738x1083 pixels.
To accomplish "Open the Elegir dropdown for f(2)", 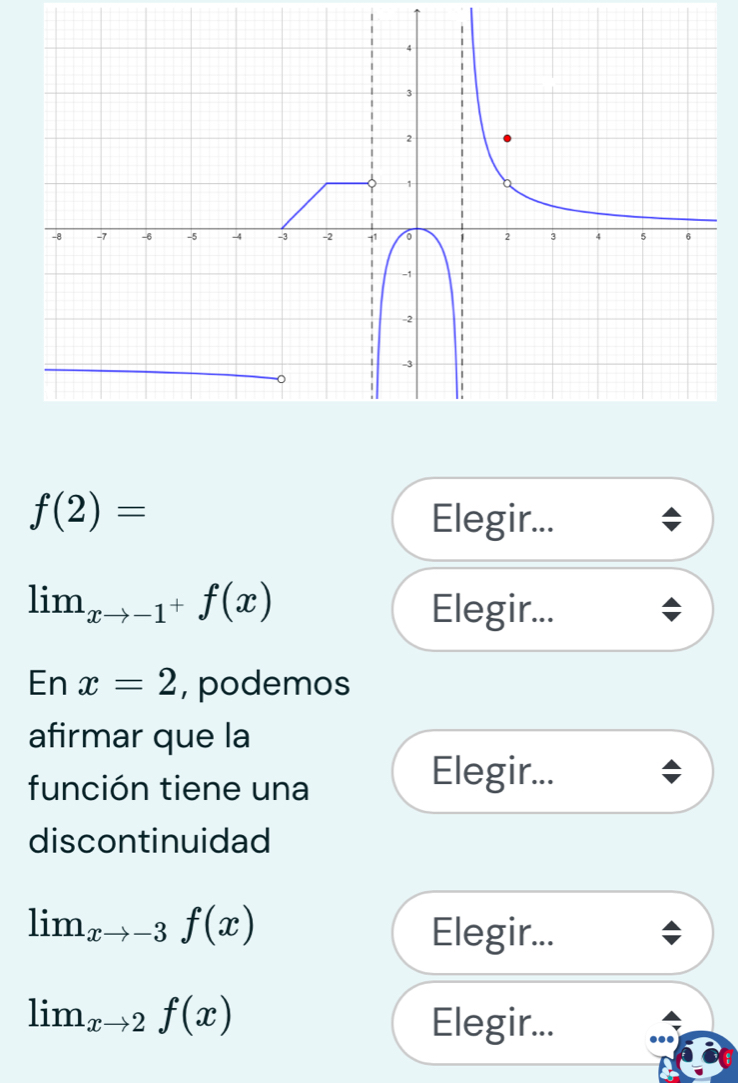I will 552,520.
